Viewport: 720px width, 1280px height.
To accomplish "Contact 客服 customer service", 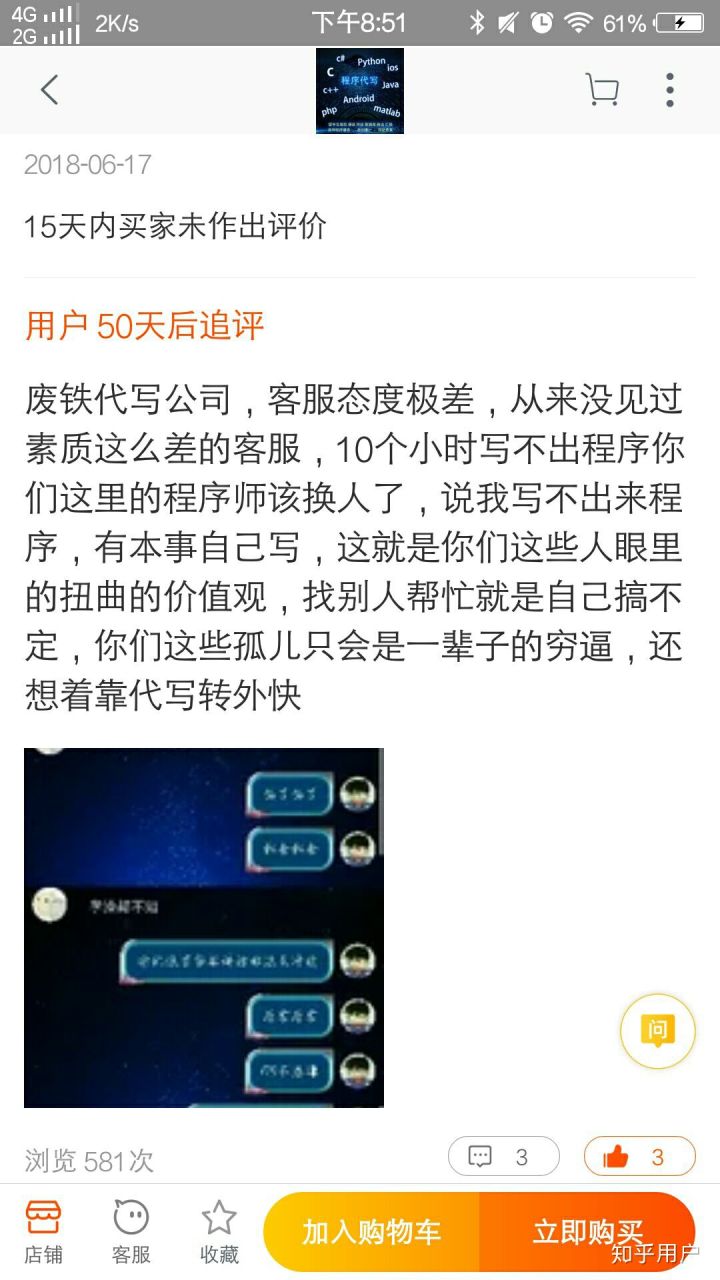I will pyautogui.click(x=131, y=1232).
